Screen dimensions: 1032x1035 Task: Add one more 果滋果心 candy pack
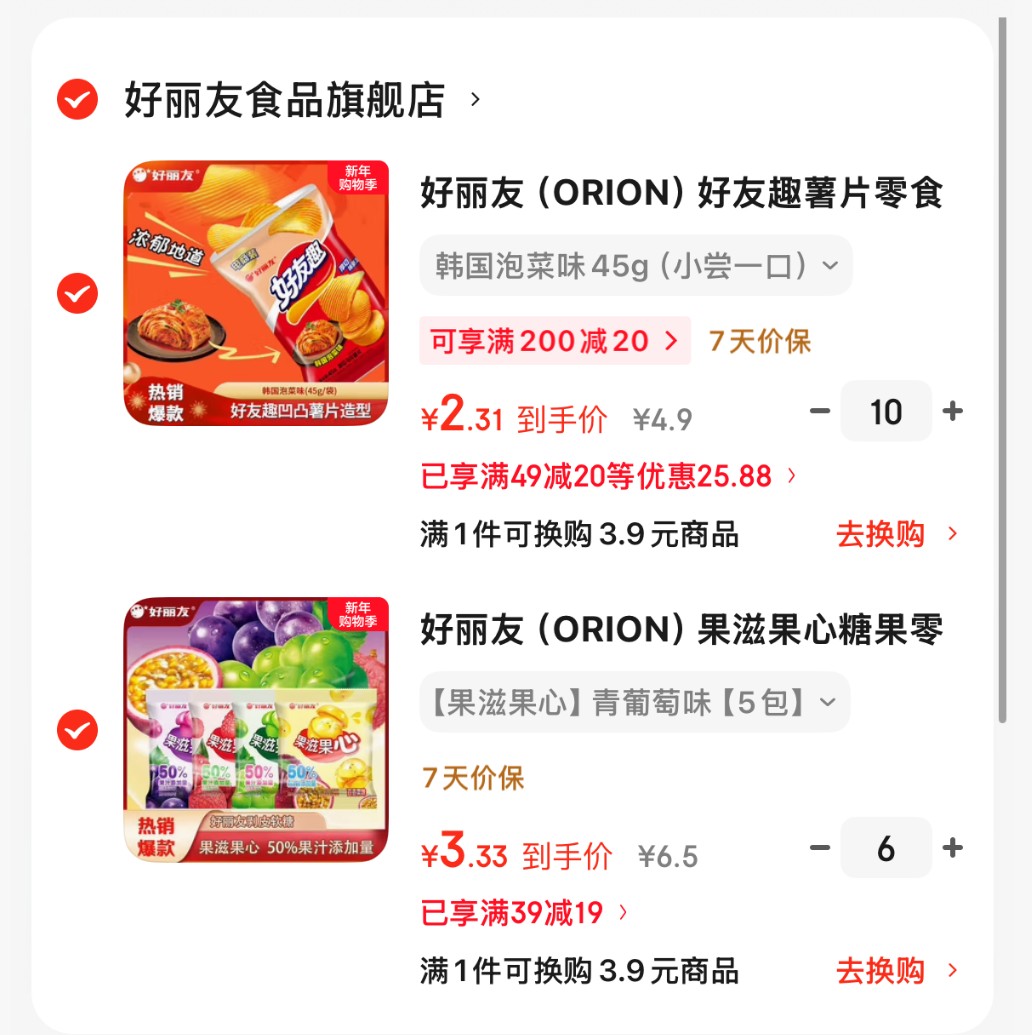(x=953, y=848)
